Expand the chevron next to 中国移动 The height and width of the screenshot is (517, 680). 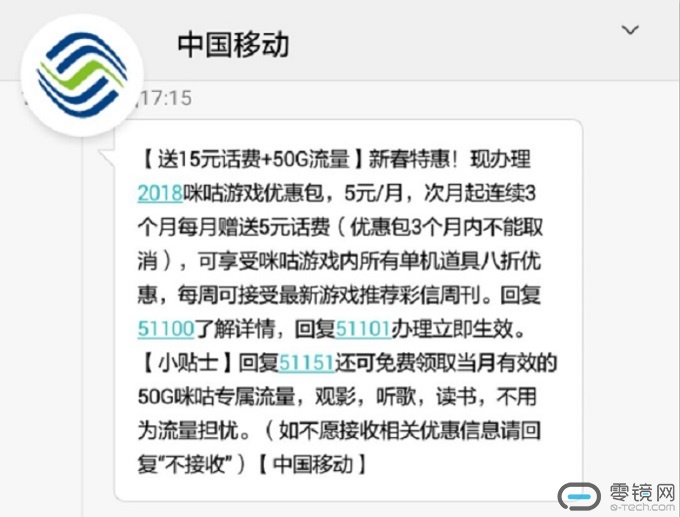click(630, 31)
